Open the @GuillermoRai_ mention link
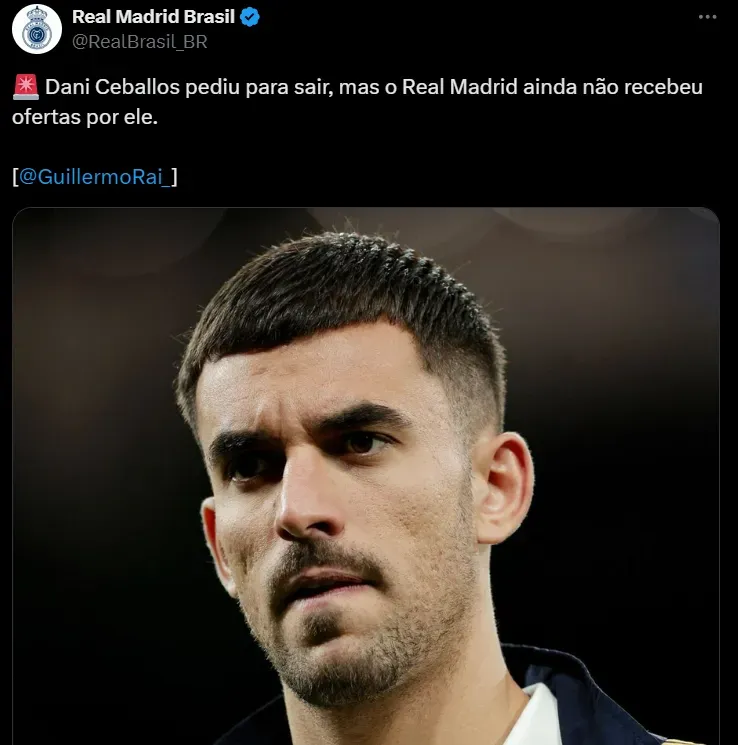Image resolution: width=738 pixels, height=745 pixels. click(96, 176)
